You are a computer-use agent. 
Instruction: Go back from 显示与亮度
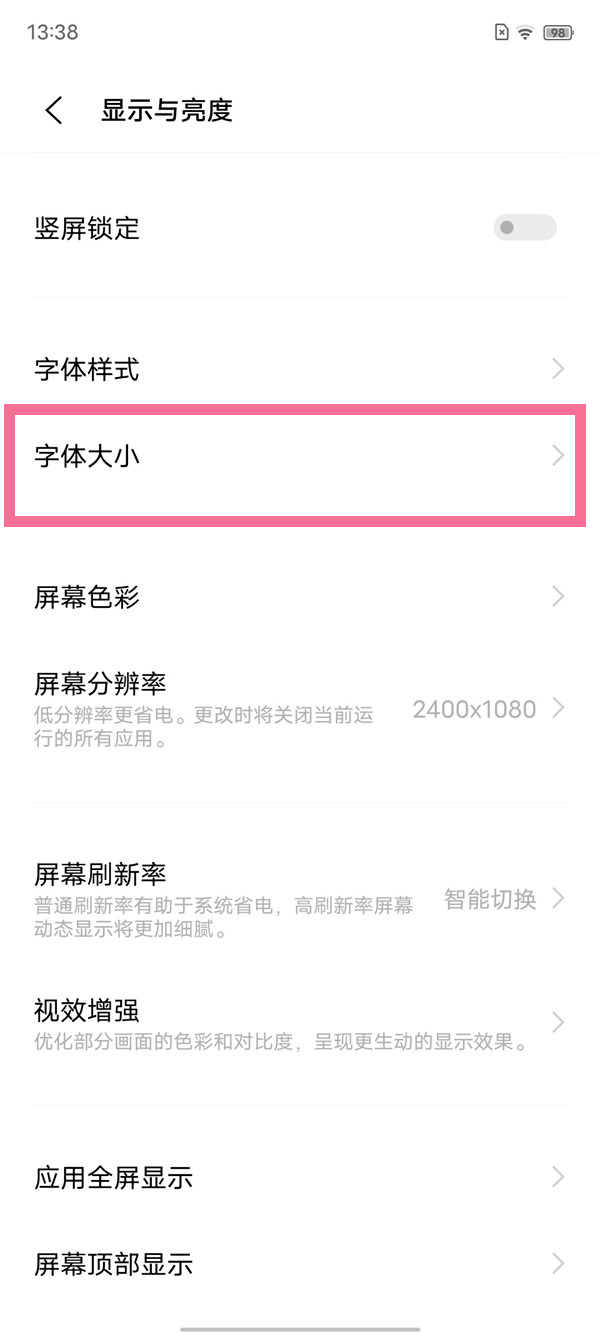pyautogui.click(x=54, y=110)
